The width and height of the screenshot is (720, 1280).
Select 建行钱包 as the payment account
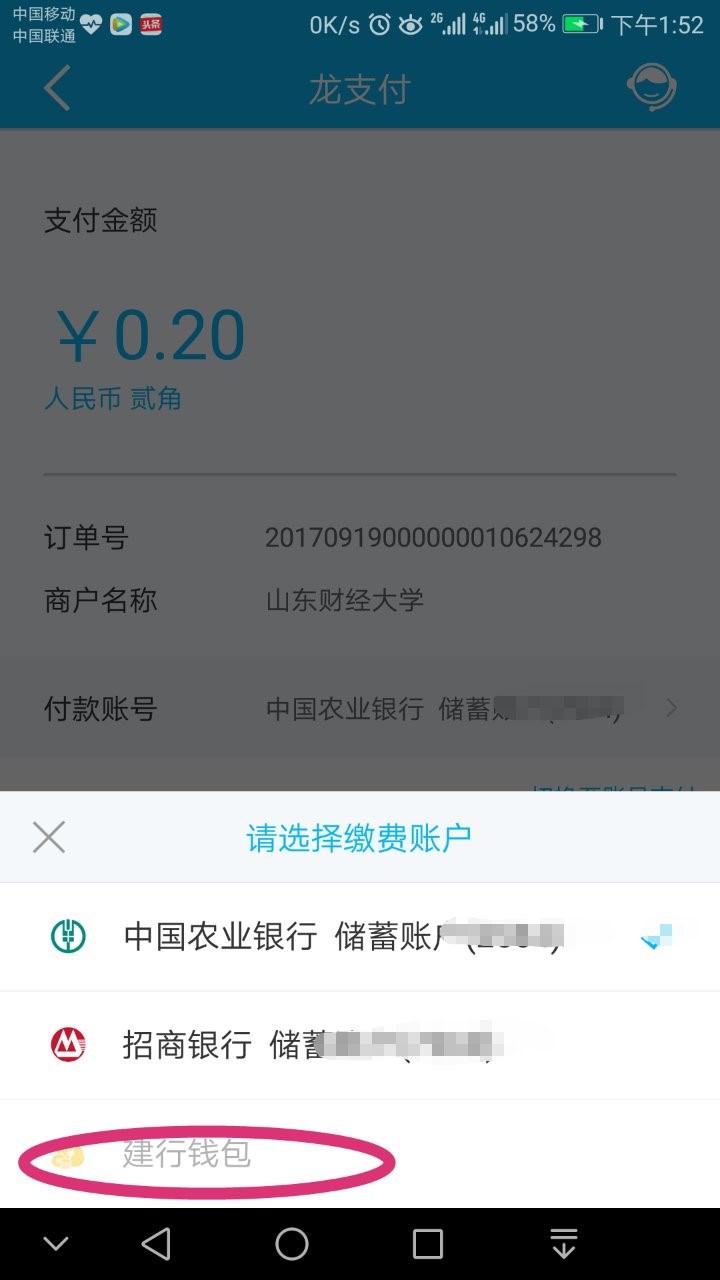[x=187, y=1155]
